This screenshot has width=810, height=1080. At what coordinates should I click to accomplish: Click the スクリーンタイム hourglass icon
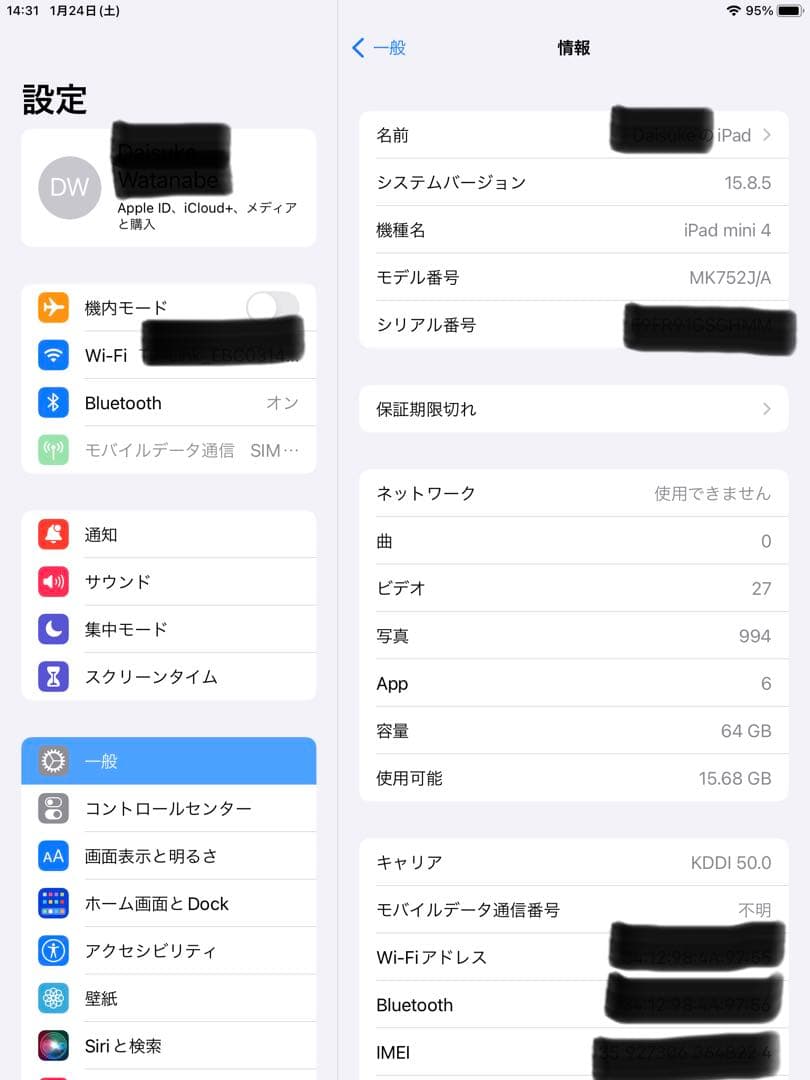(53, 677)
